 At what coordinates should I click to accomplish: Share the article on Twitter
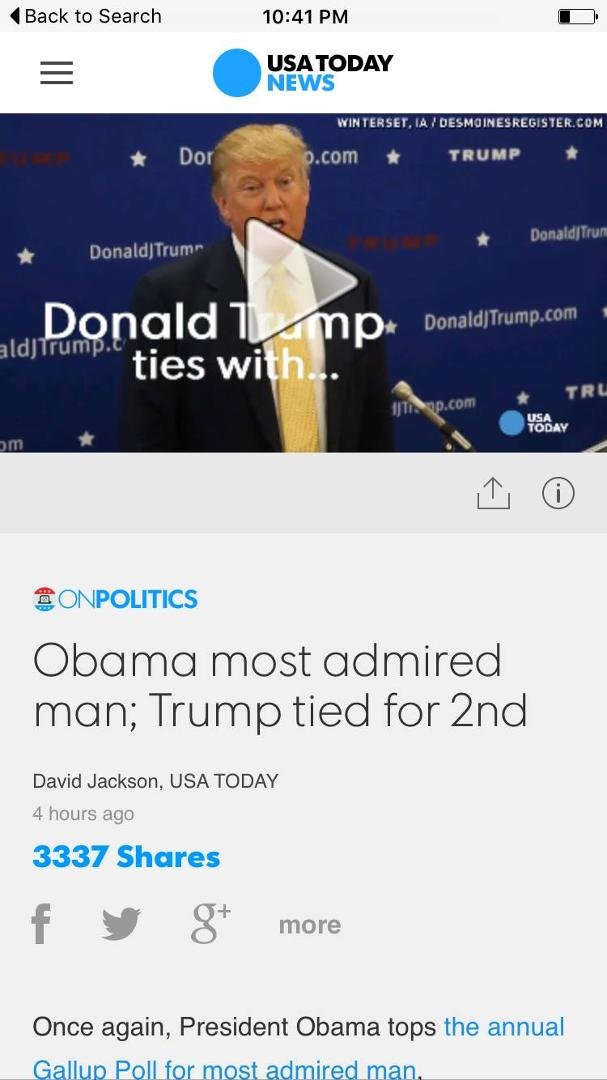[121, 924]
